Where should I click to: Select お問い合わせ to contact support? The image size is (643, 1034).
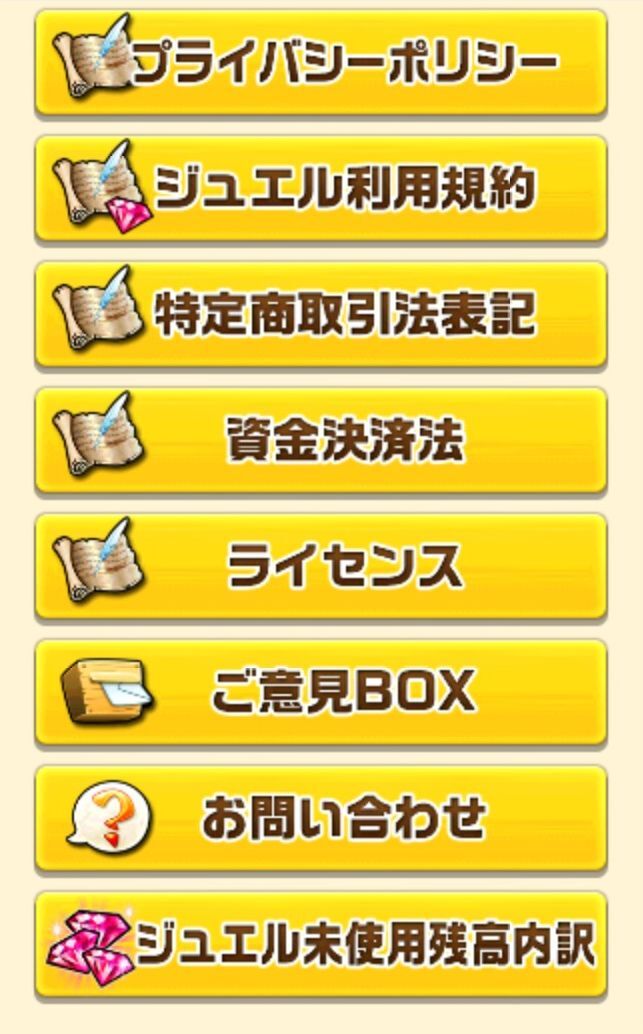[321, 818]
